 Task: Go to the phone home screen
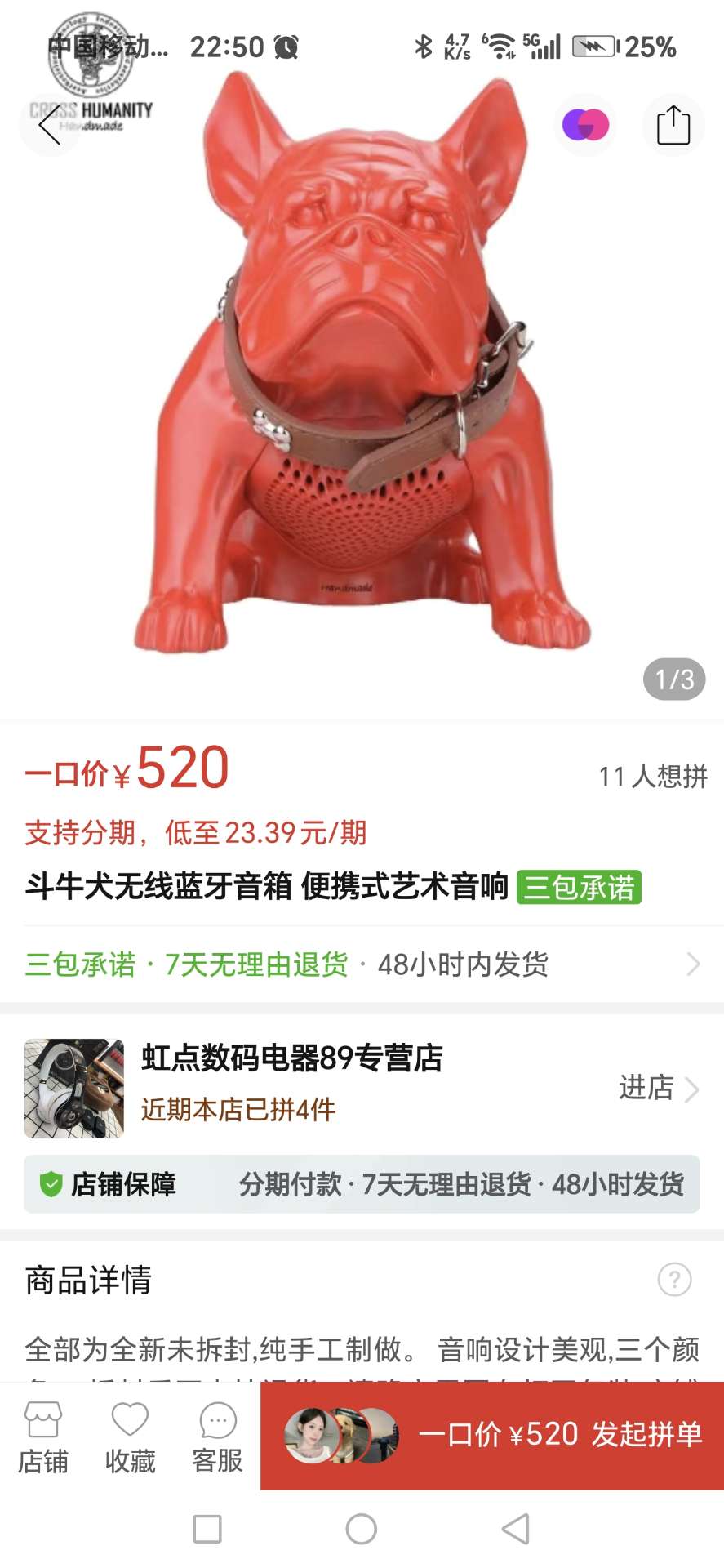(x=362, y=1529)
